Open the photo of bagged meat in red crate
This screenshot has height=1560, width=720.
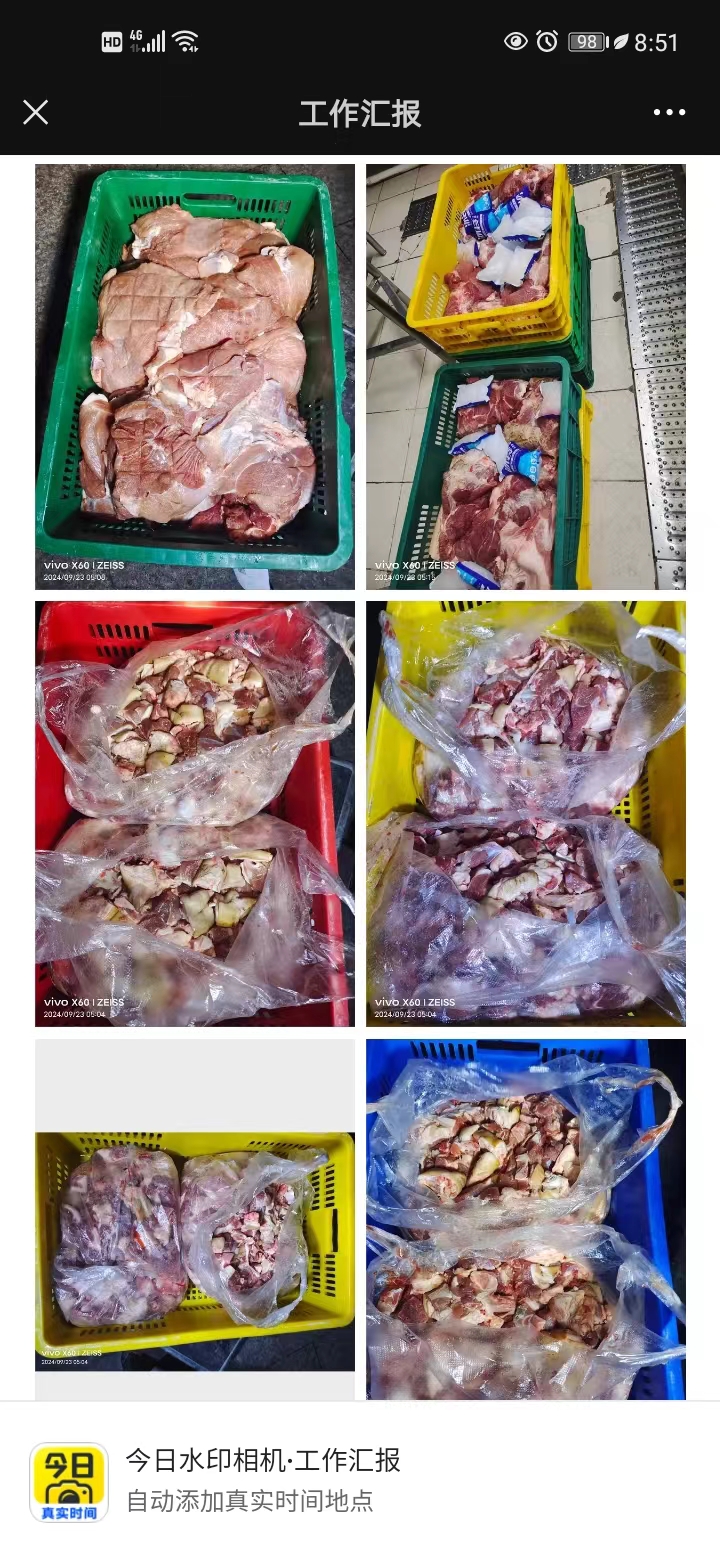(195, 813)
